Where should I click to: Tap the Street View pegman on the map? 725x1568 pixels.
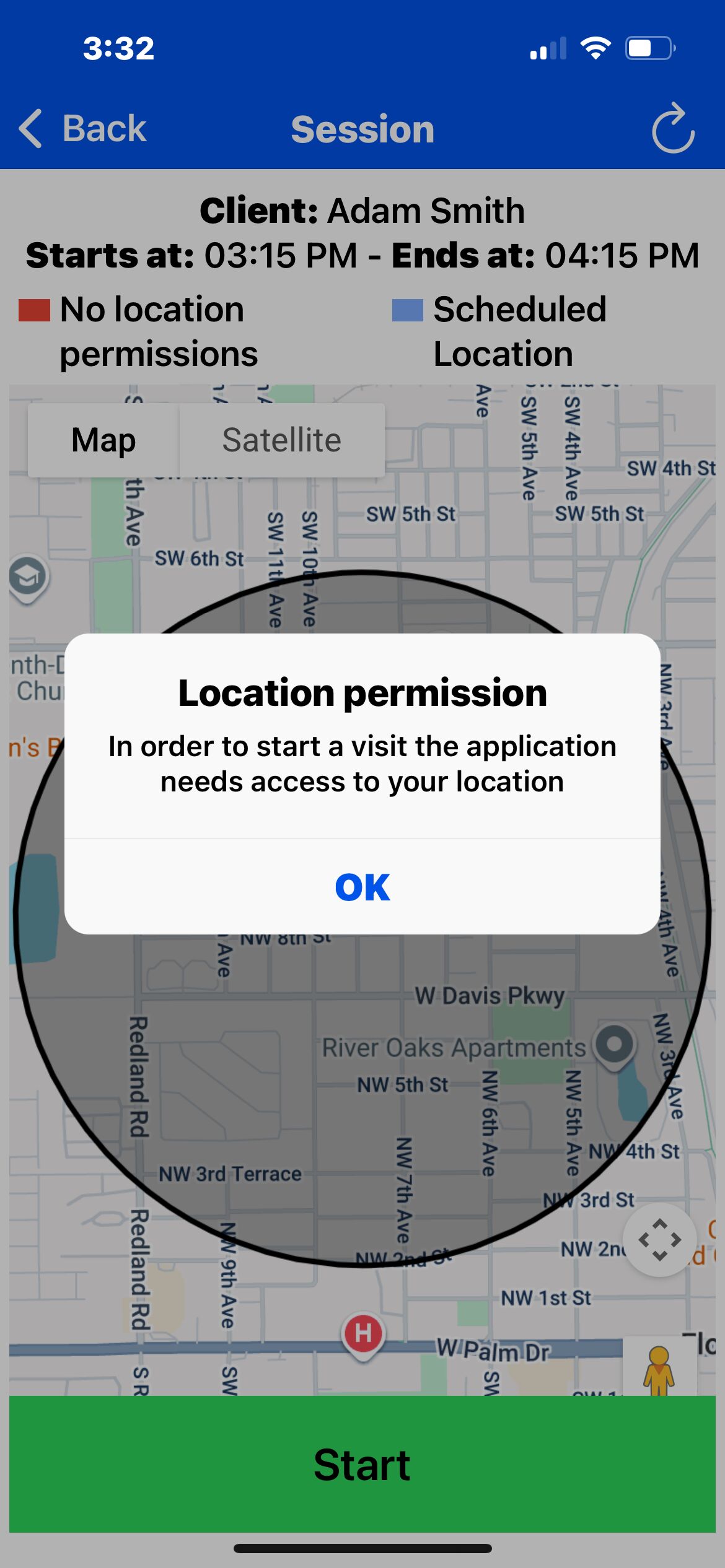point(659,1370)
